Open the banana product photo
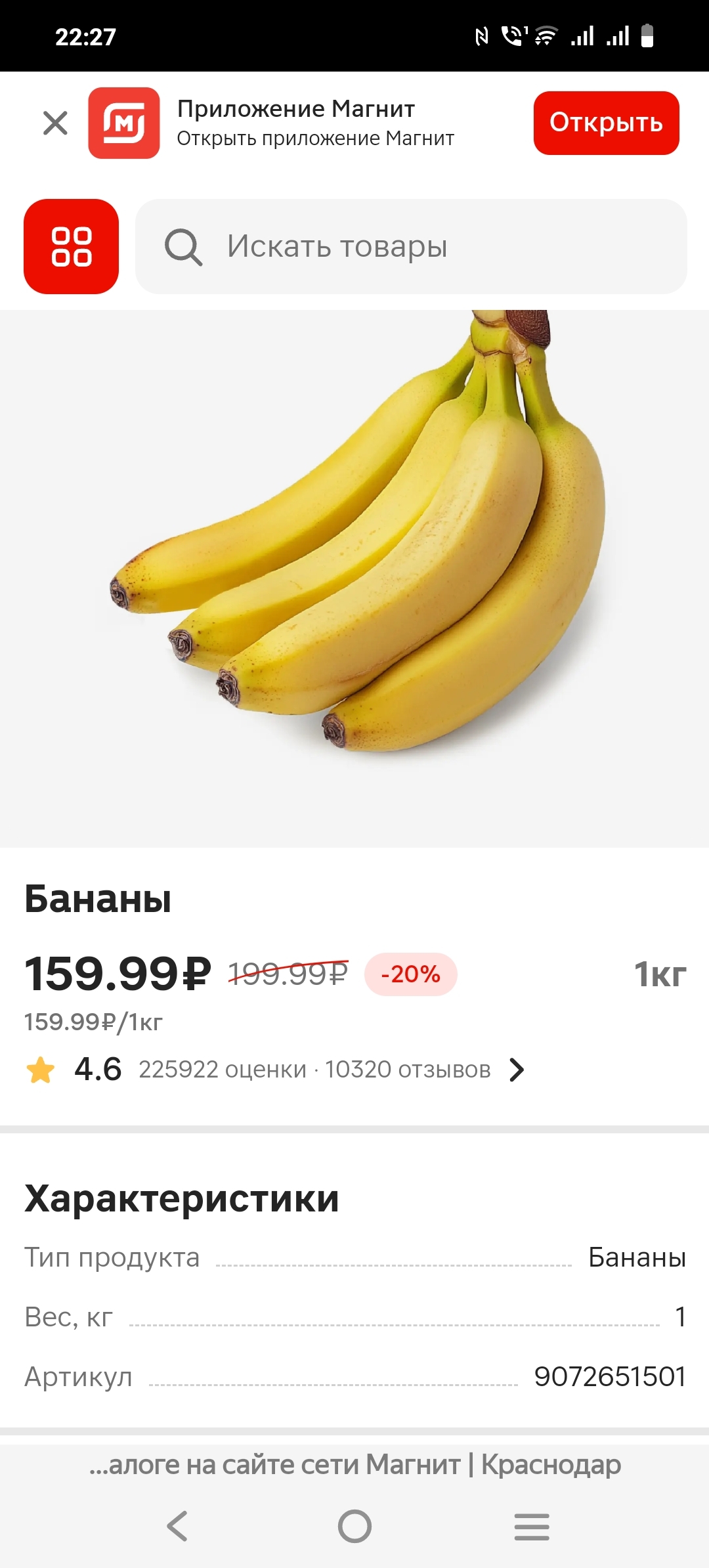Screen dimensions: 709x1568 tap(354, 578)
